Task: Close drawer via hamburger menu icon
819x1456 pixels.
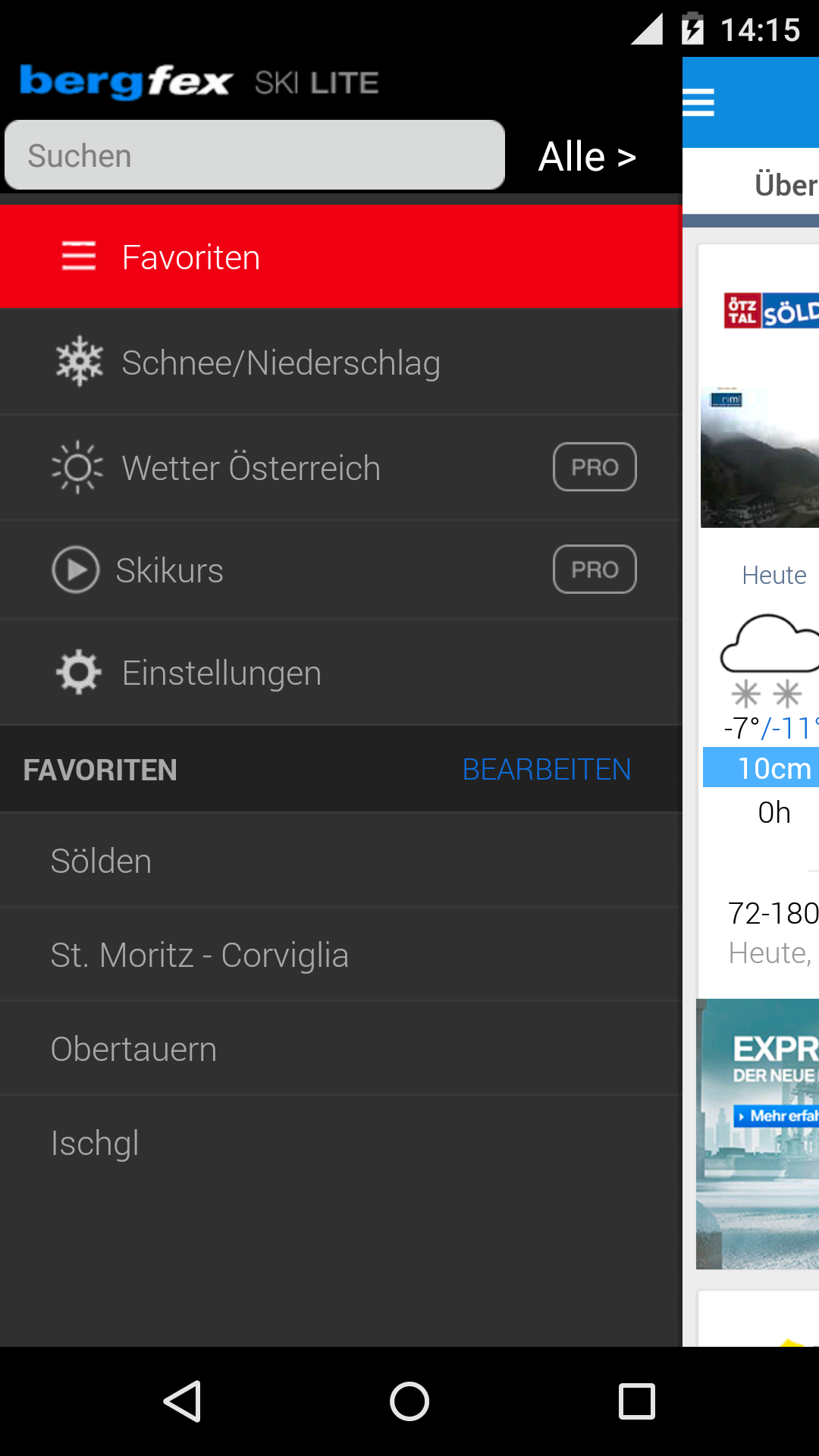Action: 698,102
